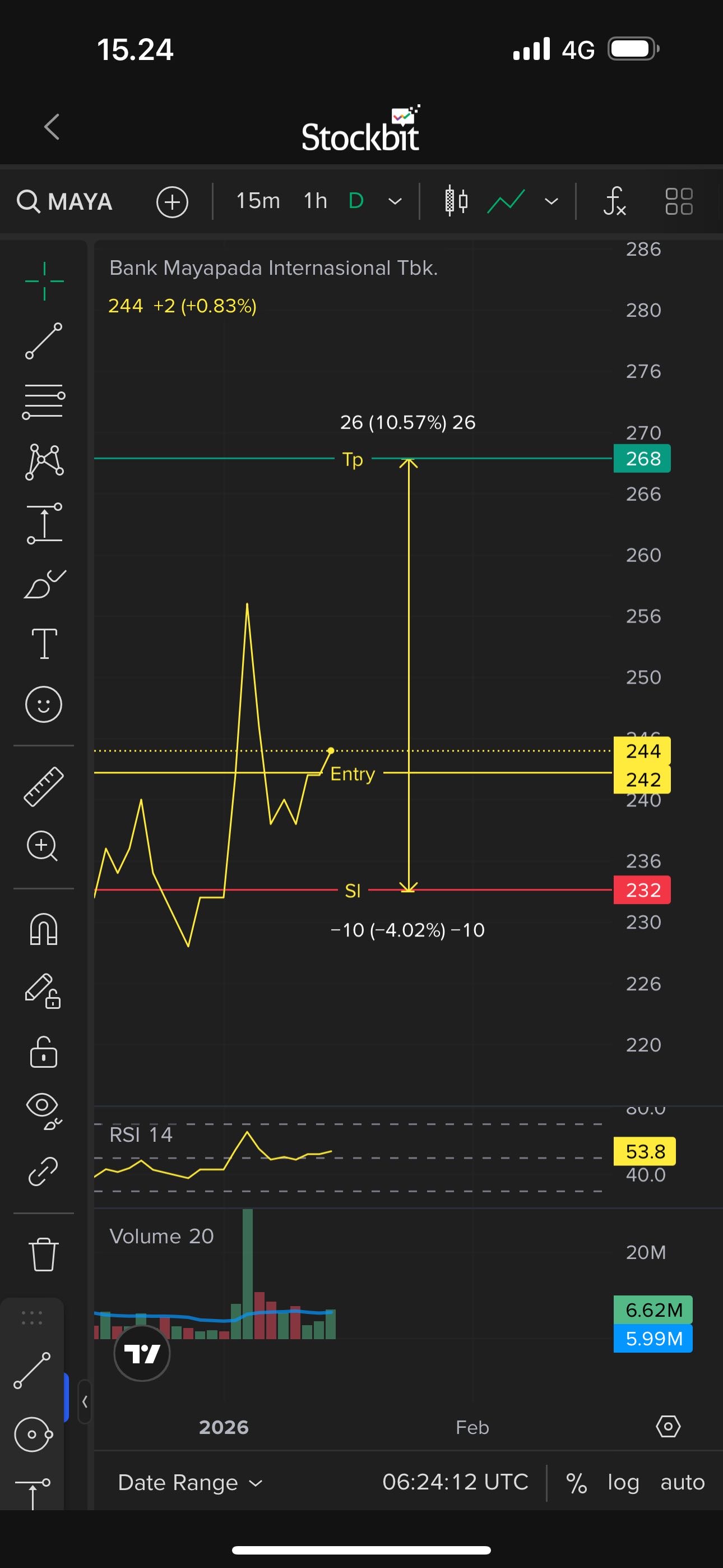The height and width of the screenshot is (1568, 723).
Task: Open the indicators fx menu
Action: click(x=614, y=201)
